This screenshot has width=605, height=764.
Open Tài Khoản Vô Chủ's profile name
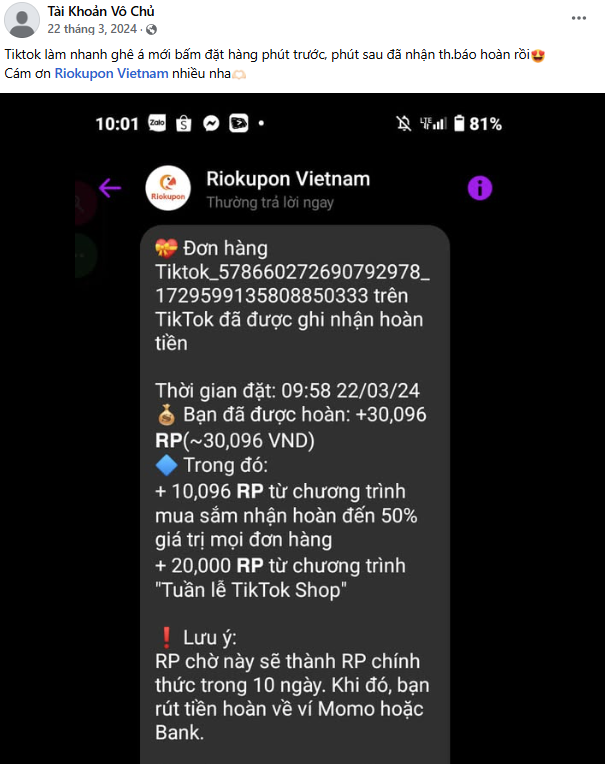(x=100, y=11)
